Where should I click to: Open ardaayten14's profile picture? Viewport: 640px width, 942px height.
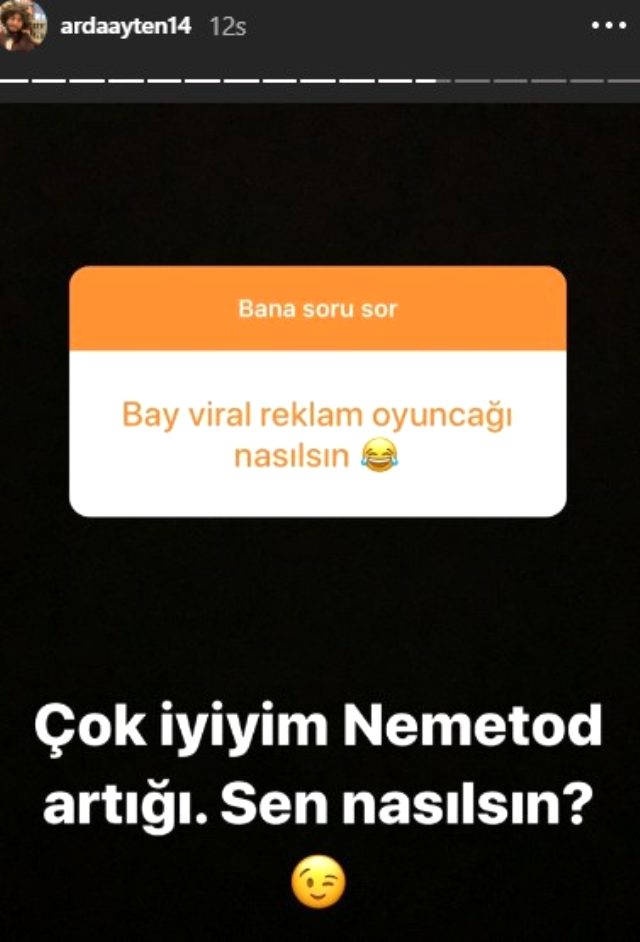point(24,25)
